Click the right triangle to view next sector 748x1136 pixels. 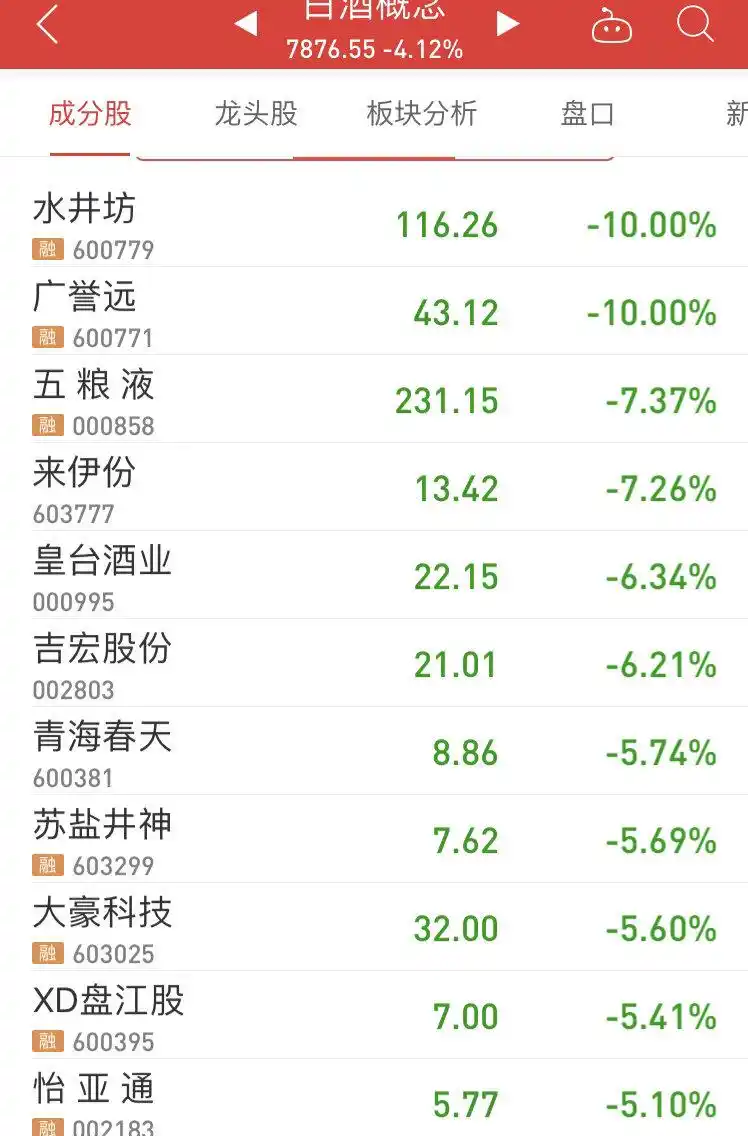coord(507,24)
